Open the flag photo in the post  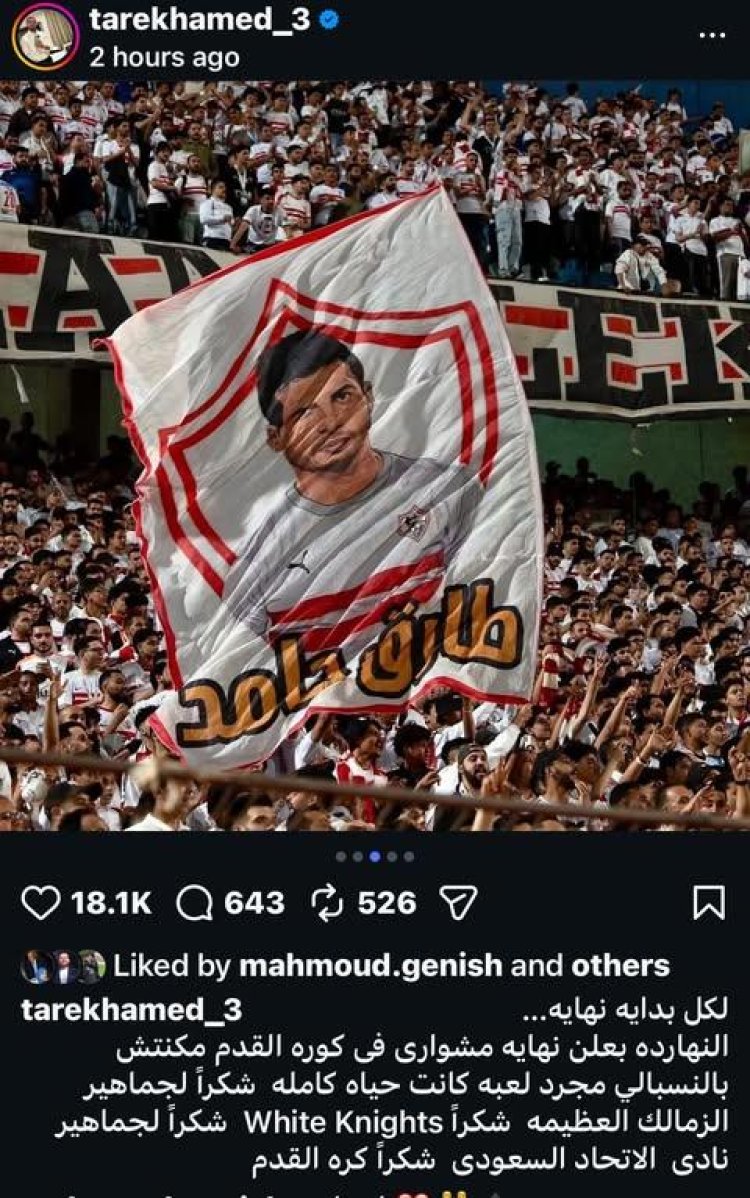pos(375,455)
